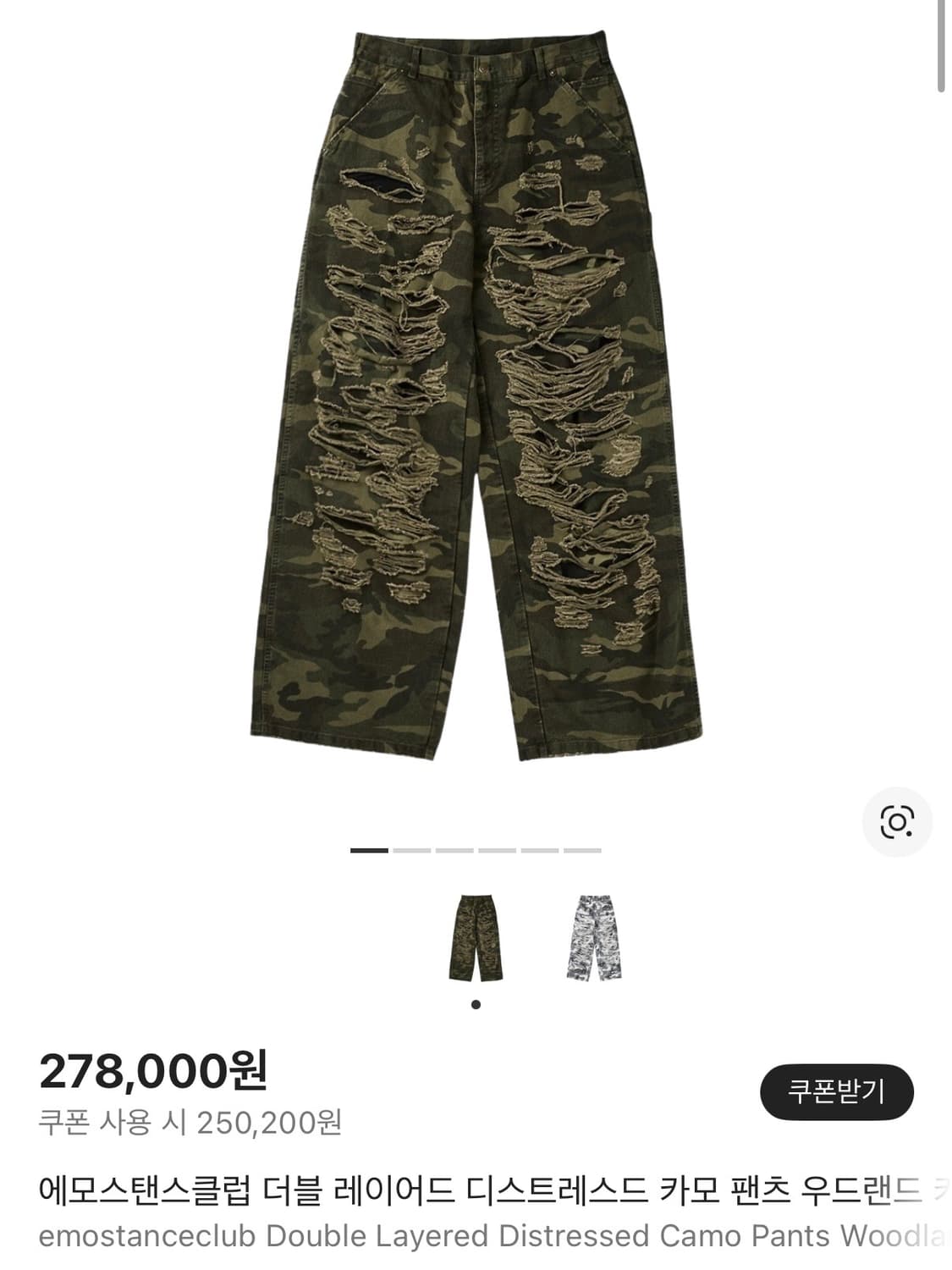The image size is (952, 1270).
Task: Tap the black dot under the camo thumbnail
Action: [x=476, y=1006]
